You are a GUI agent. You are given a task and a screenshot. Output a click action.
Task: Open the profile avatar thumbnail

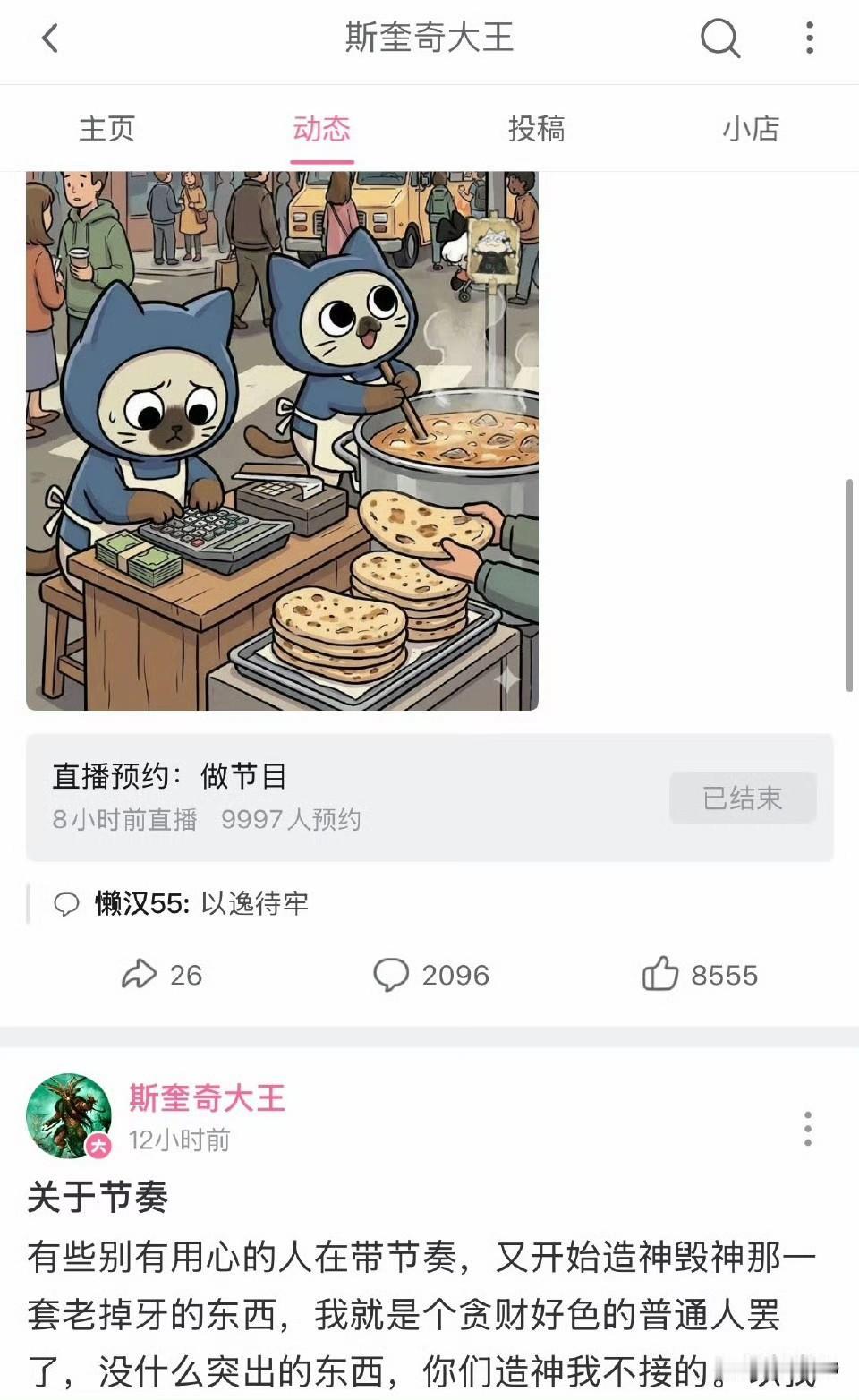68,1114
